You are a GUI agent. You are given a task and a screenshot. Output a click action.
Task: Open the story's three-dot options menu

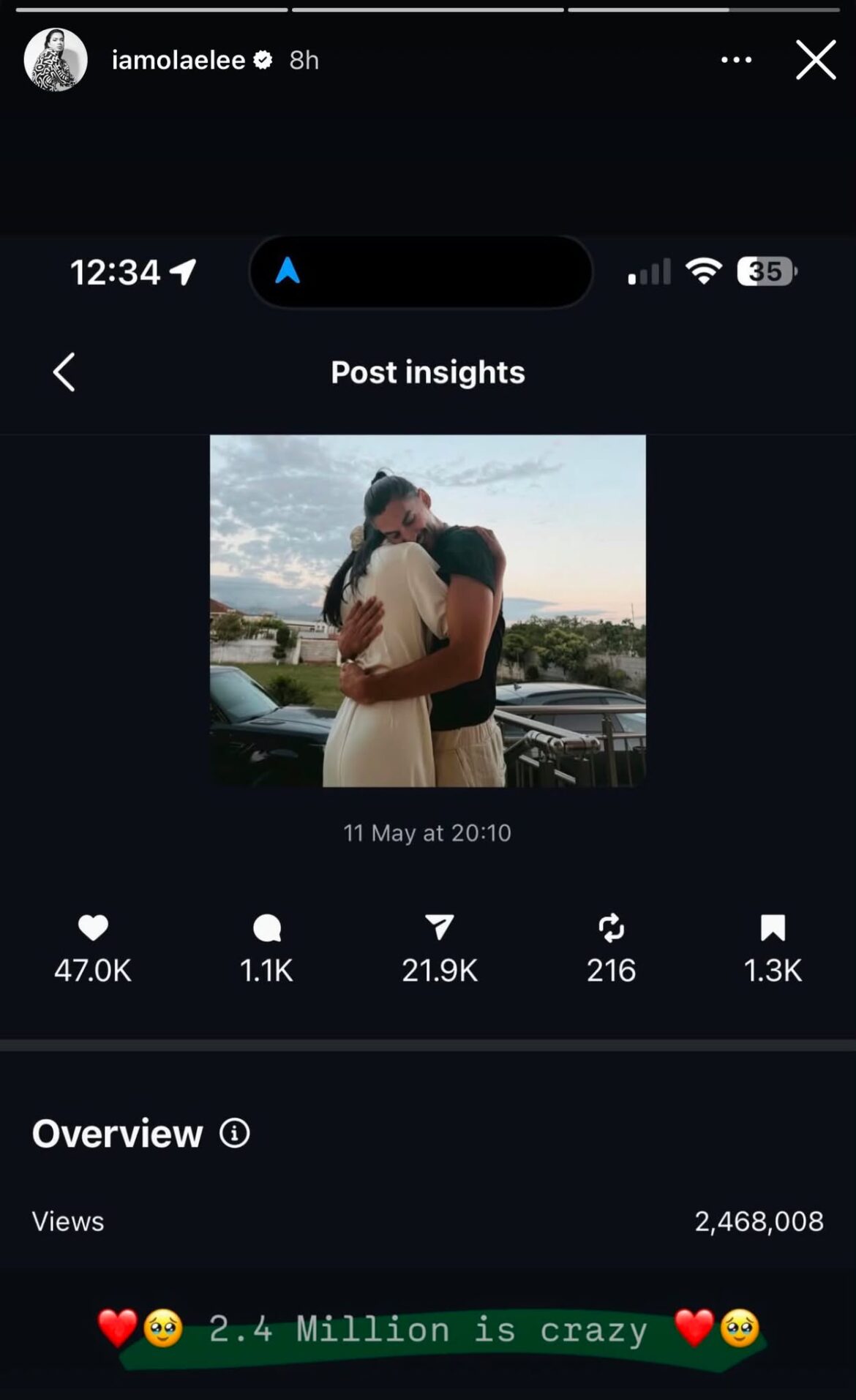click(736, 60)
